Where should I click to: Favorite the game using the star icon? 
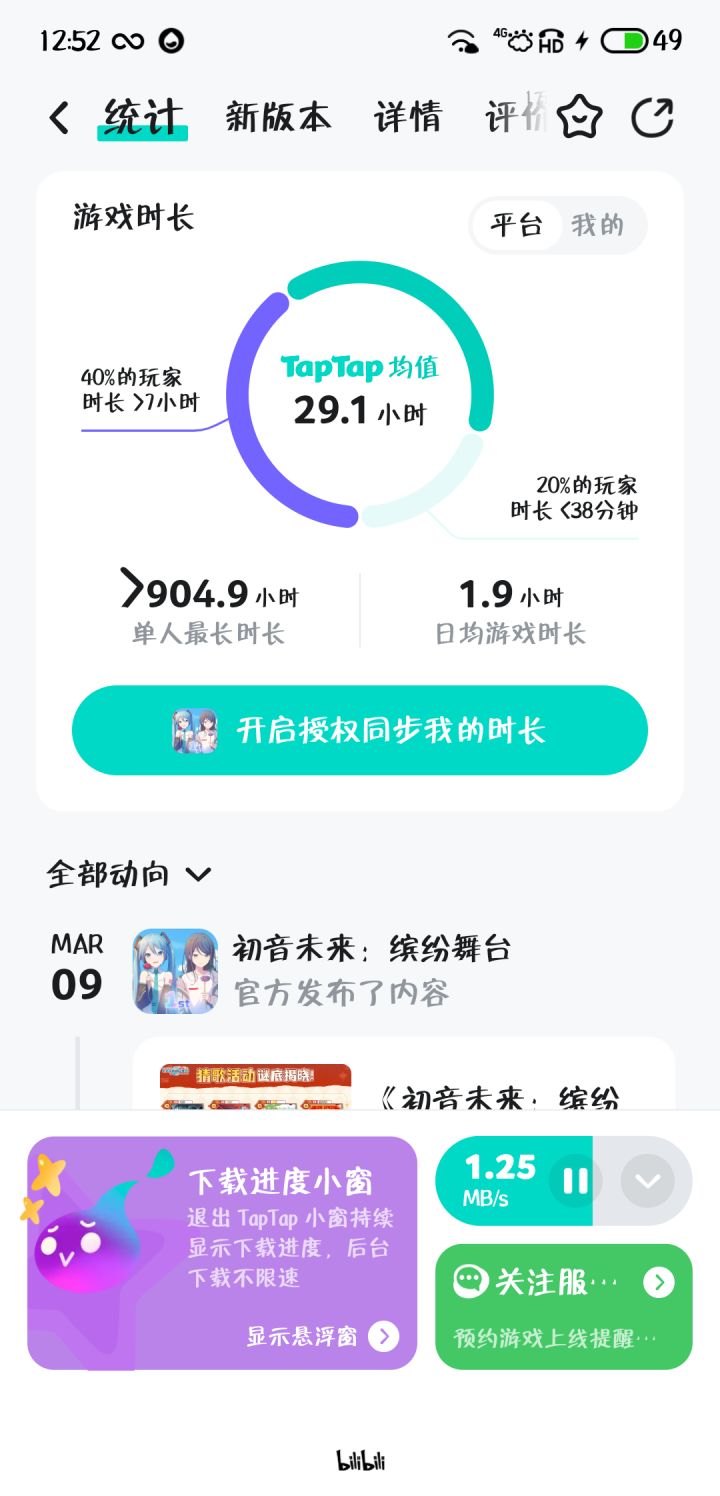tap(580, 117)
